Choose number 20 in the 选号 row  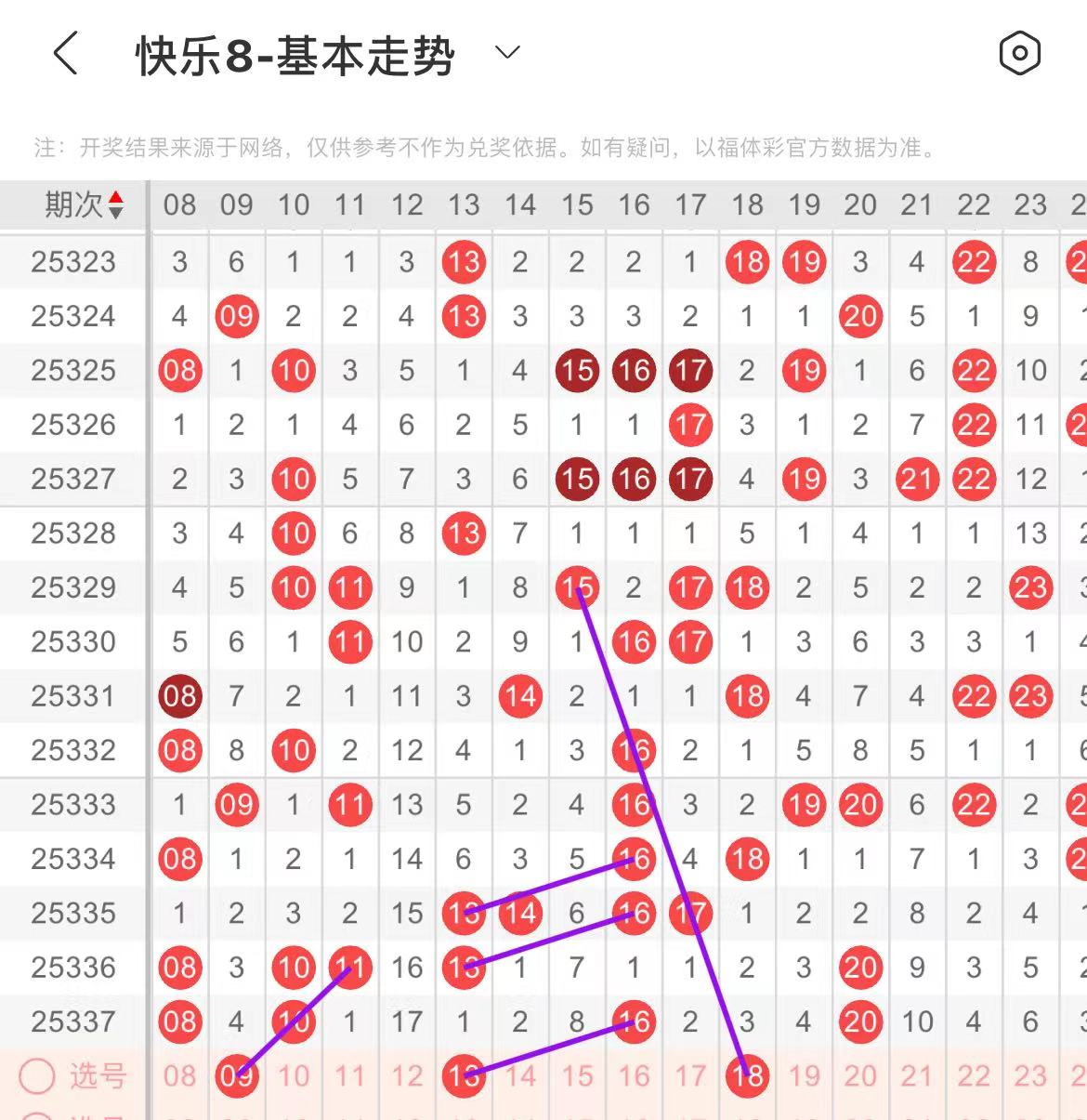(x=860, y=1076)
